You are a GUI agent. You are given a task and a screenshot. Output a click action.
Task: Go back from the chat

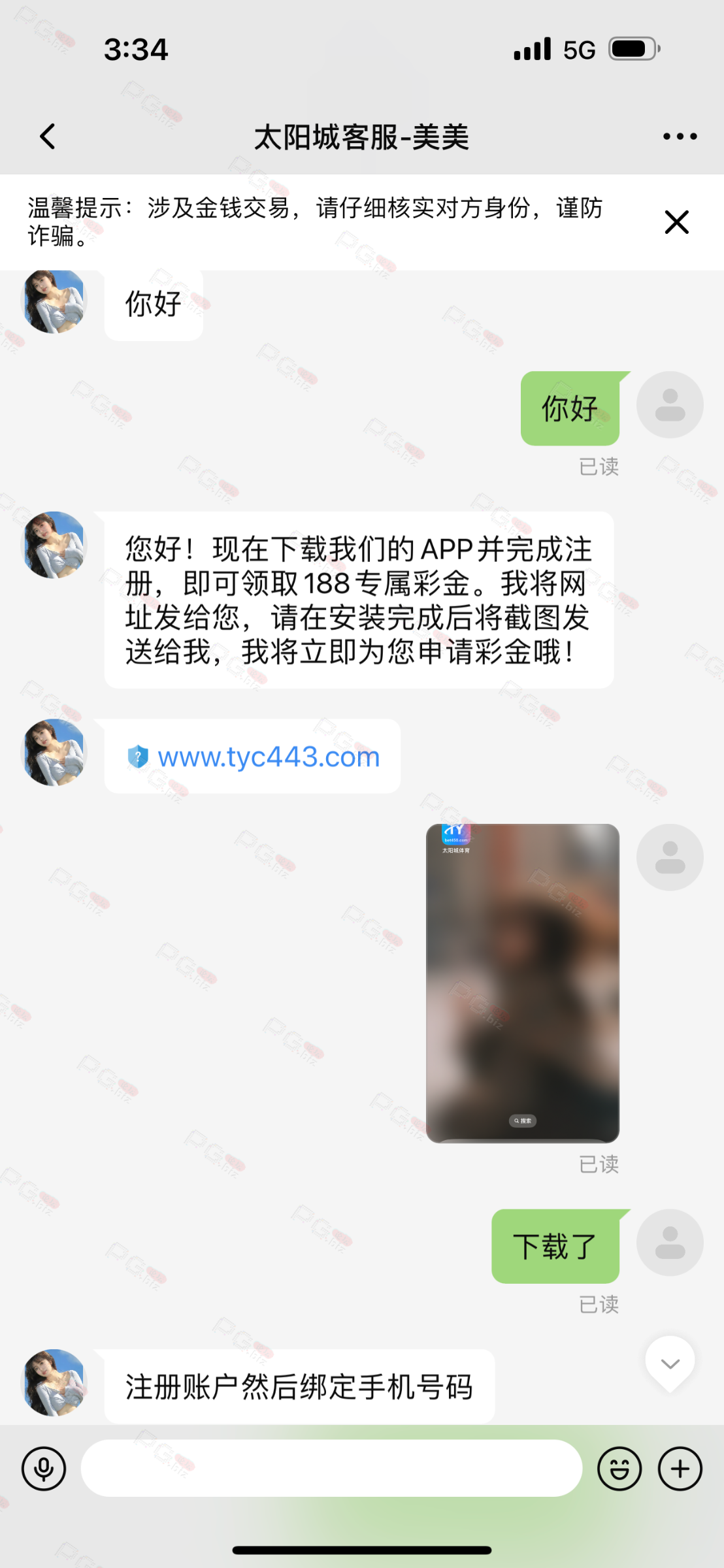point(48,137)
